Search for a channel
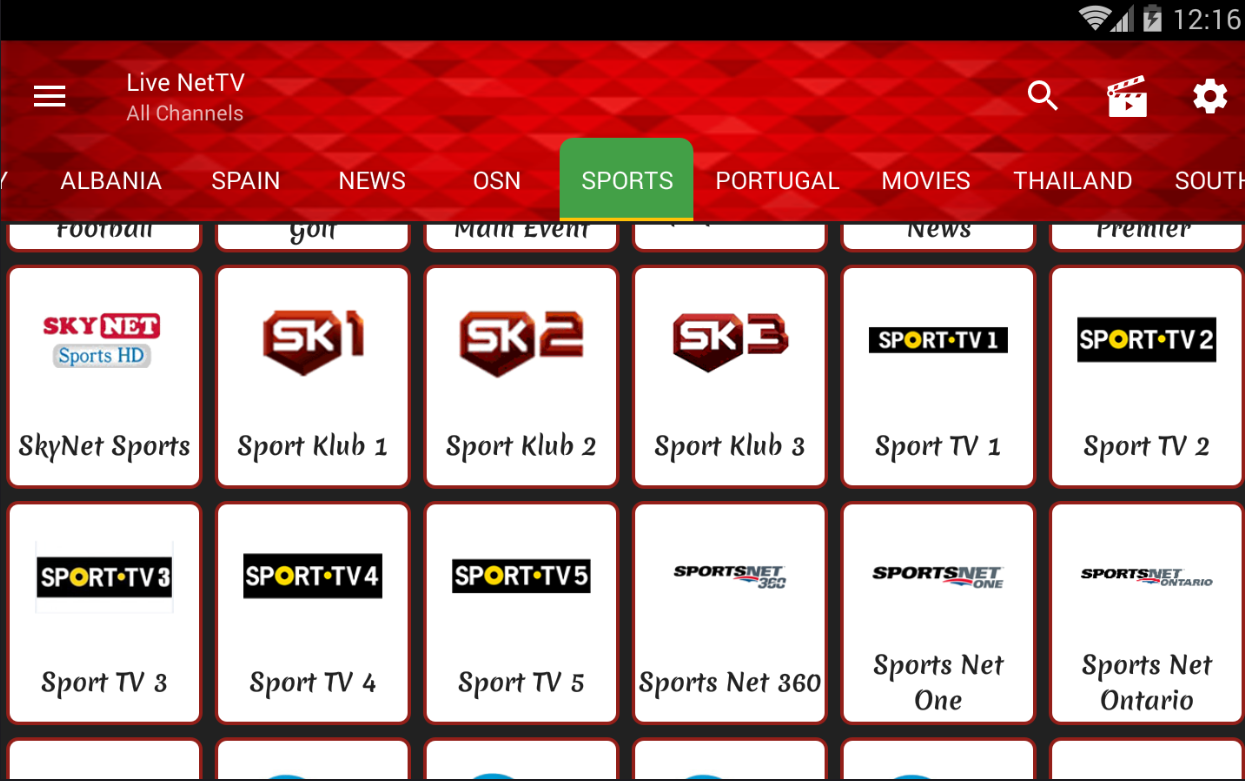Screen dimensions: 1245x781 click(x=1042, y=96)
